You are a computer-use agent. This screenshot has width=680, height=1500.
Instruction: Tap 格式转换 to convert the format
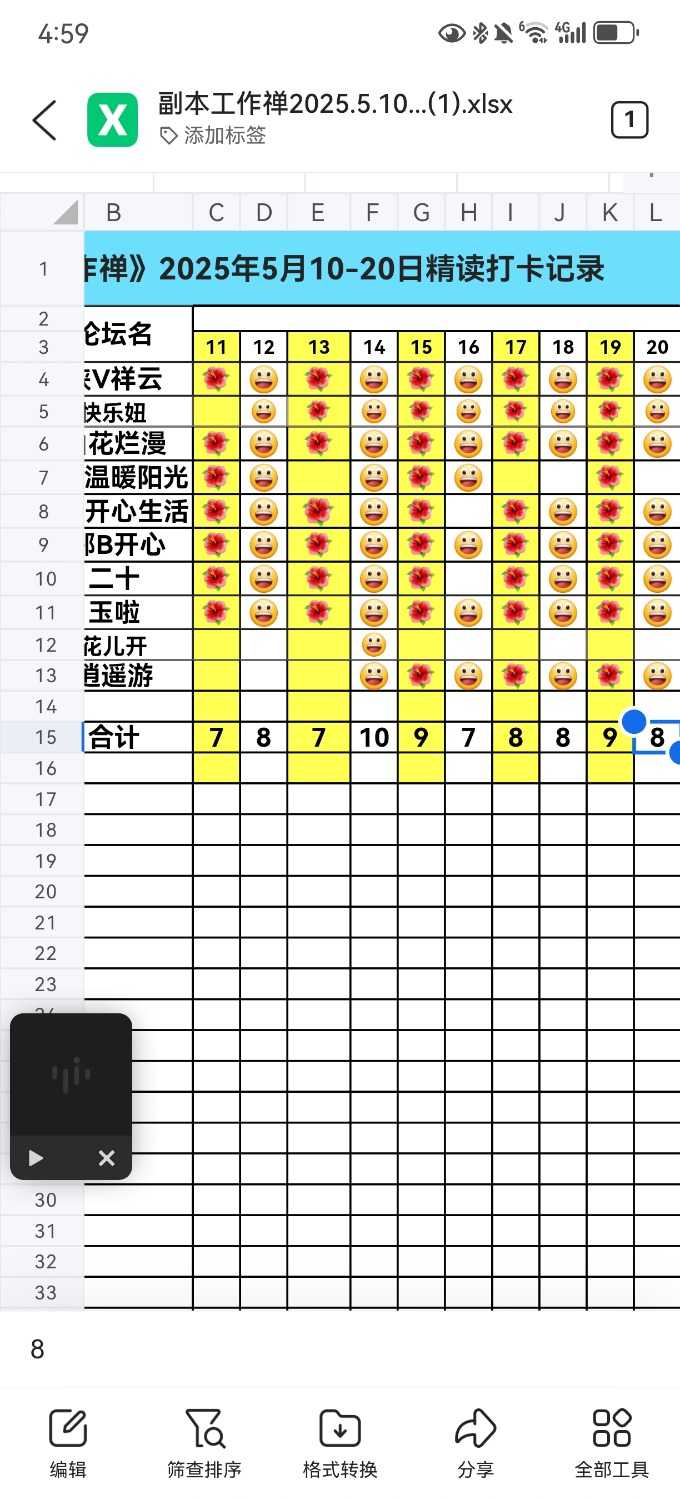tap(340, 1442)
